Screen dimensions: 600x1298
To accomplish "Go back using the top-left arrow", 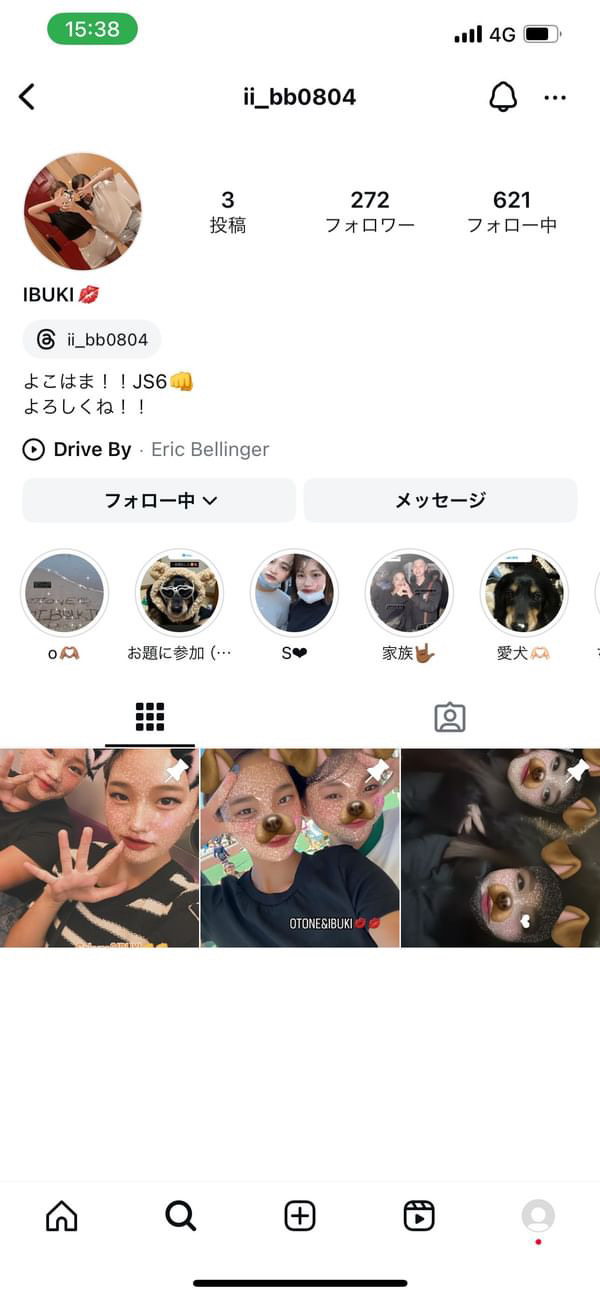I will [x=27, y=97].
